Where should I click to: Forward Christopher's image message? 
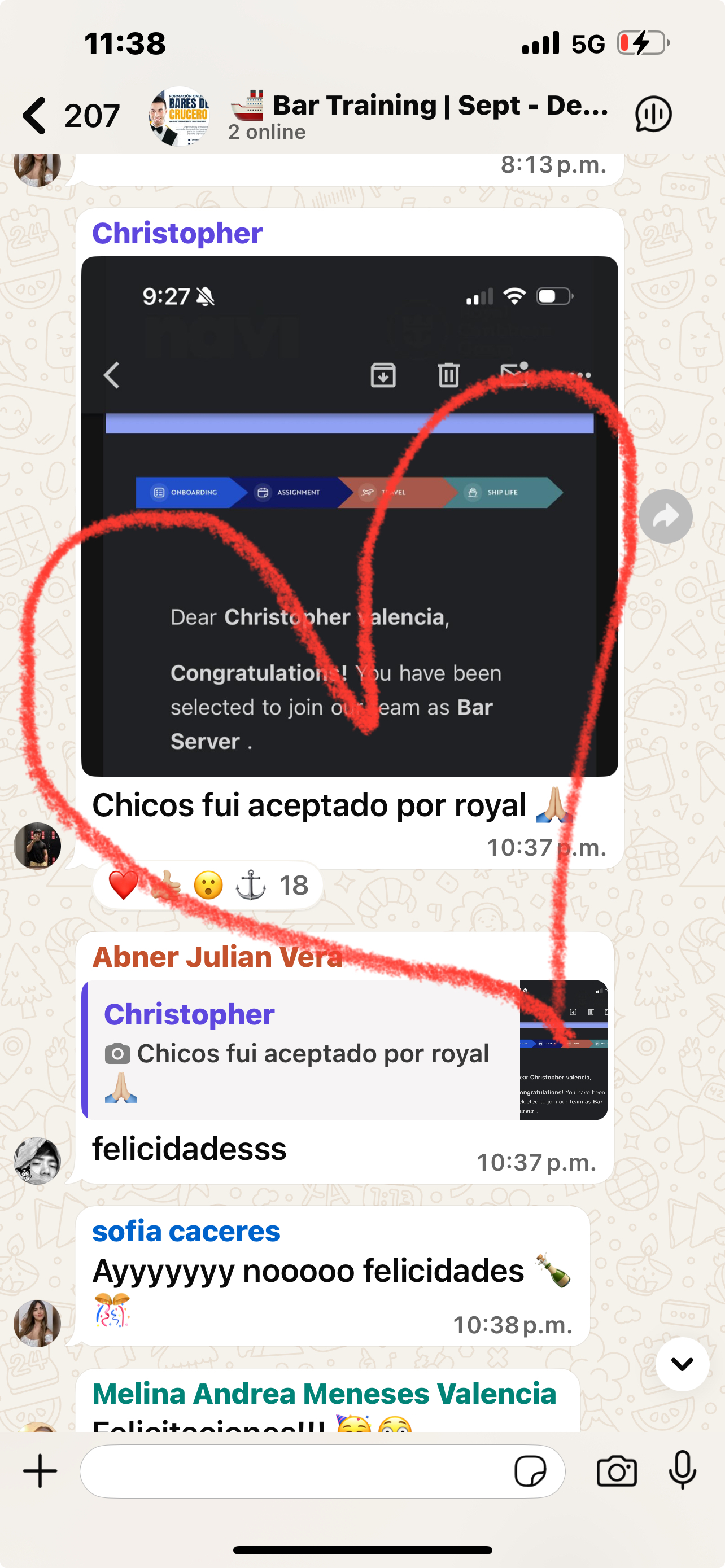click(665, 516)
